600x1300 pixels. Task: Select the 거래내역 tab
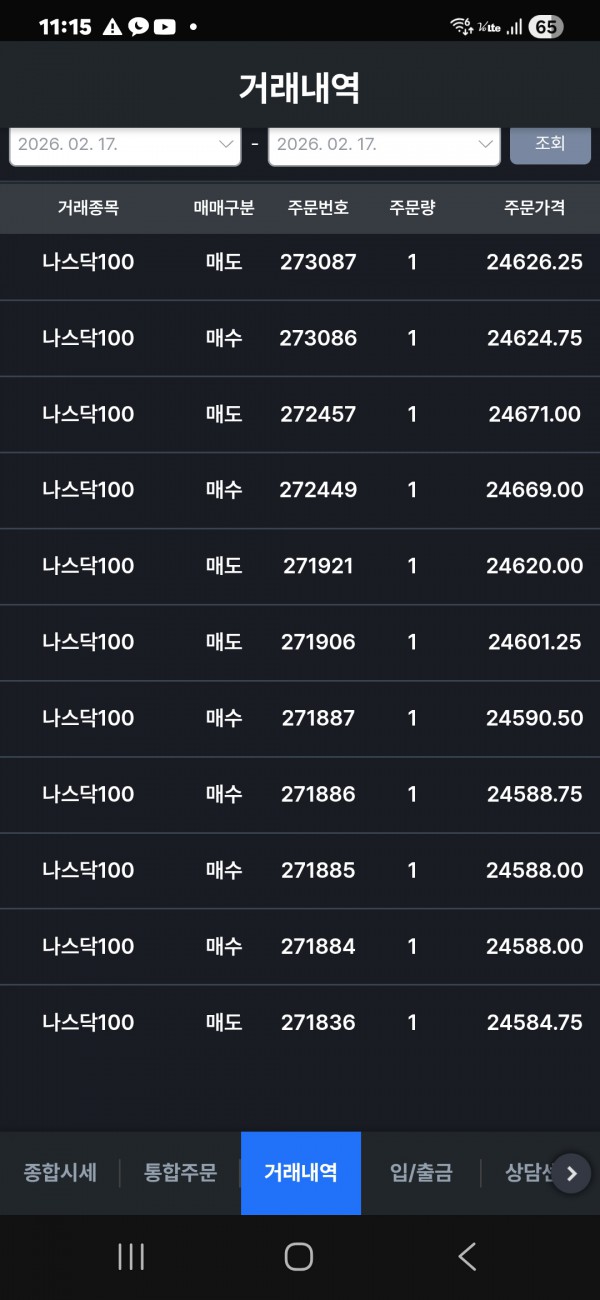301,1173
